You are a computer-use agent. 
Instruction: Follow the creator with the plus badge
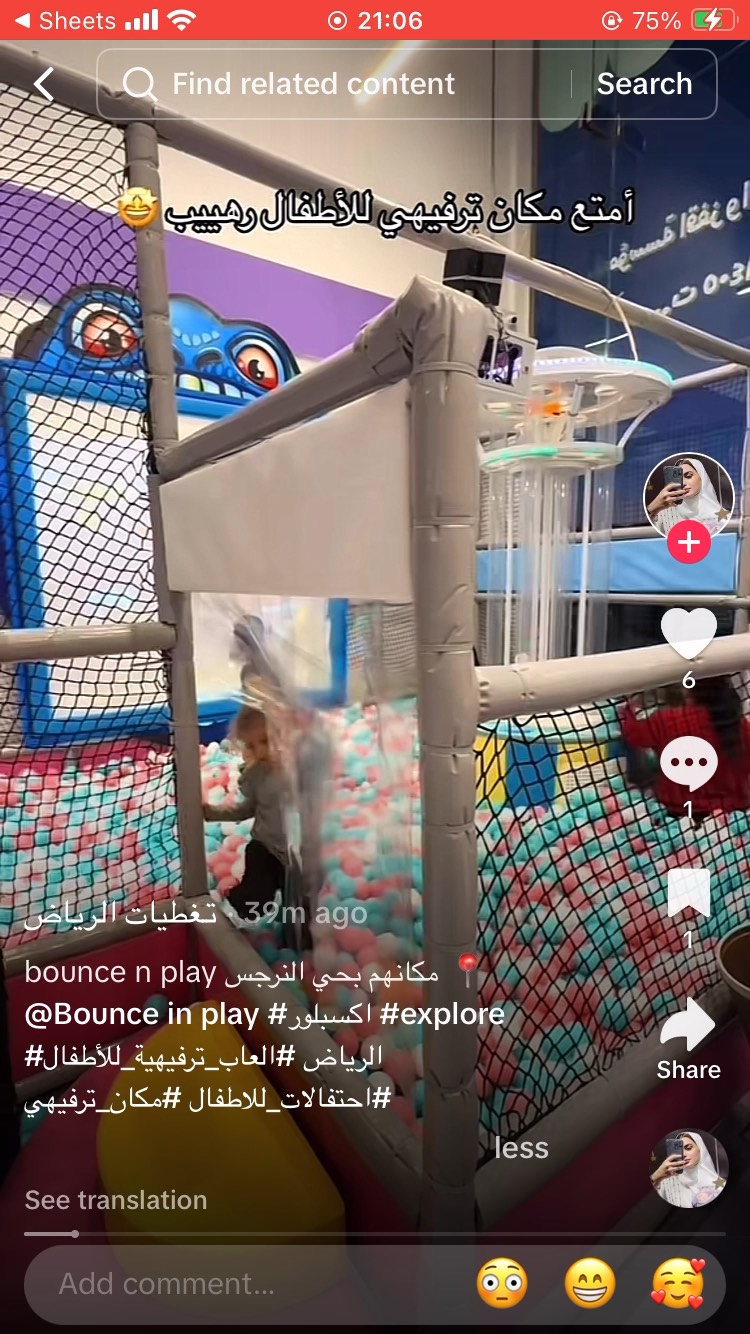688,543
